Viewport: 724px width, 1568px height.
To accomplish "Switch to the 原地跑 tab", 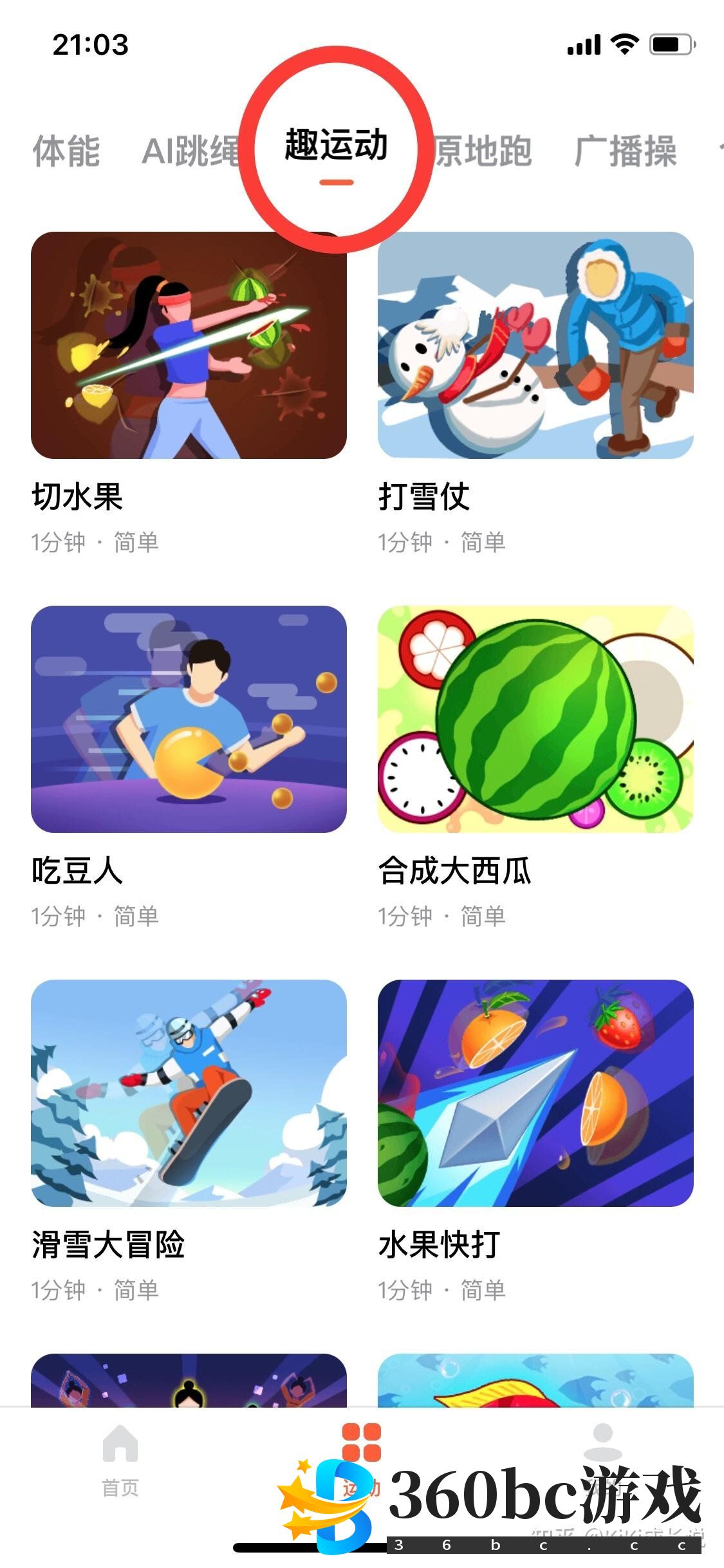I will coord(484,151).
